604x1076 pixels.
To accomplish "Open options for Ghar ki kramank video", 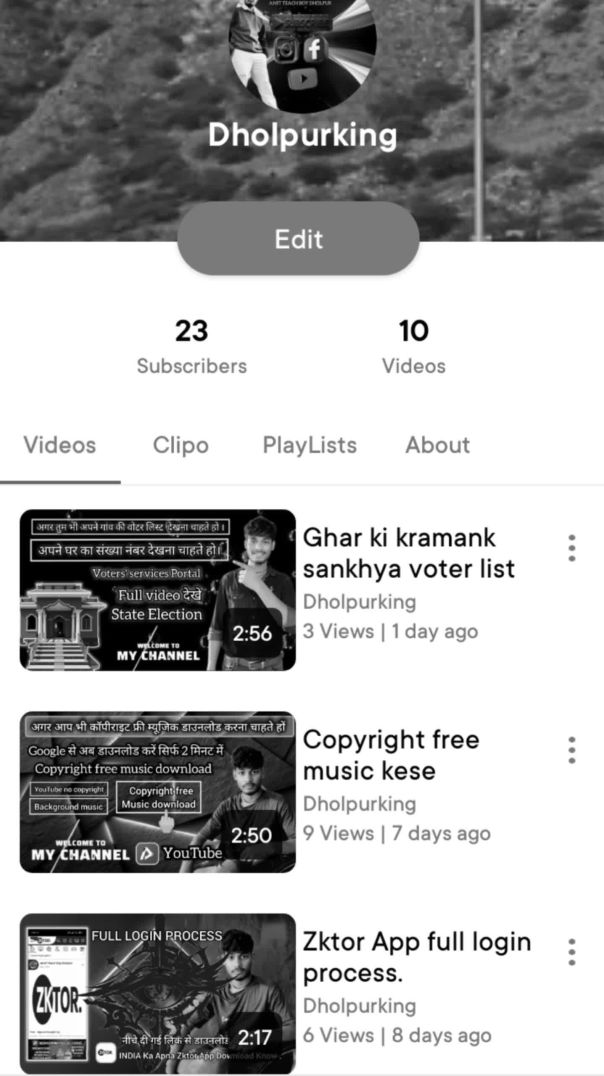I will coord(571,548).
